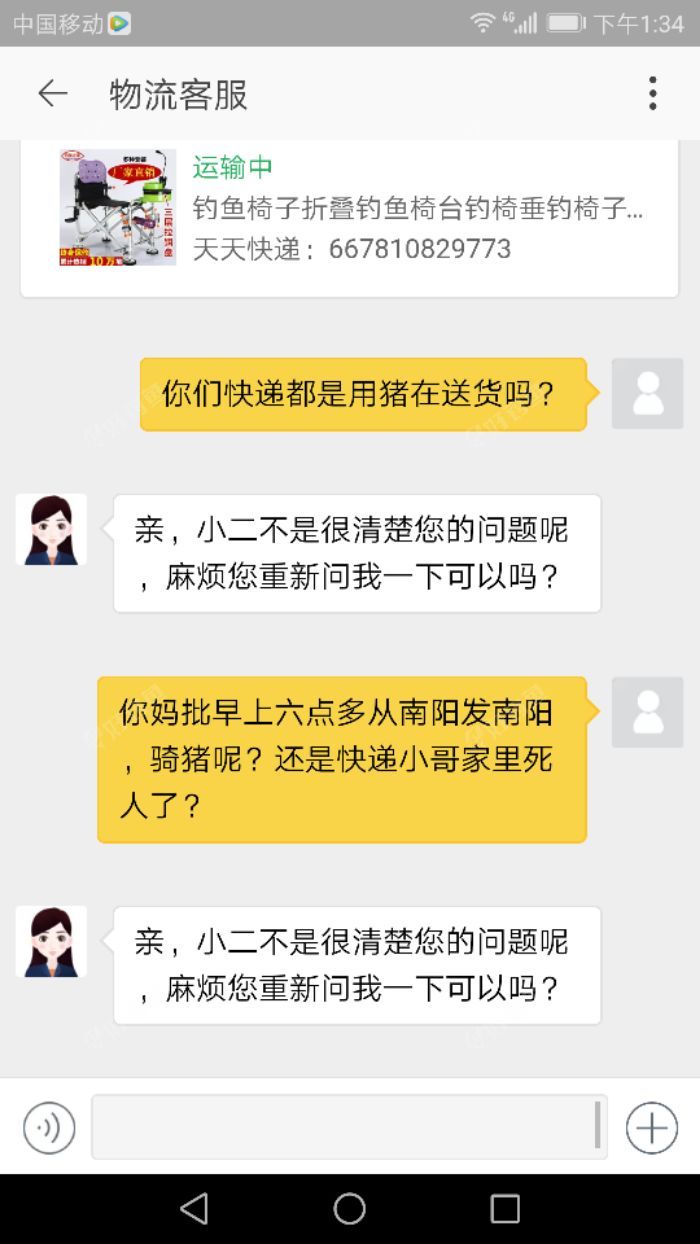The width and height of the screenshot is (700, 1244).
Task: Open the 钓鱼椅子 shipment card
Action: (349, 212)
